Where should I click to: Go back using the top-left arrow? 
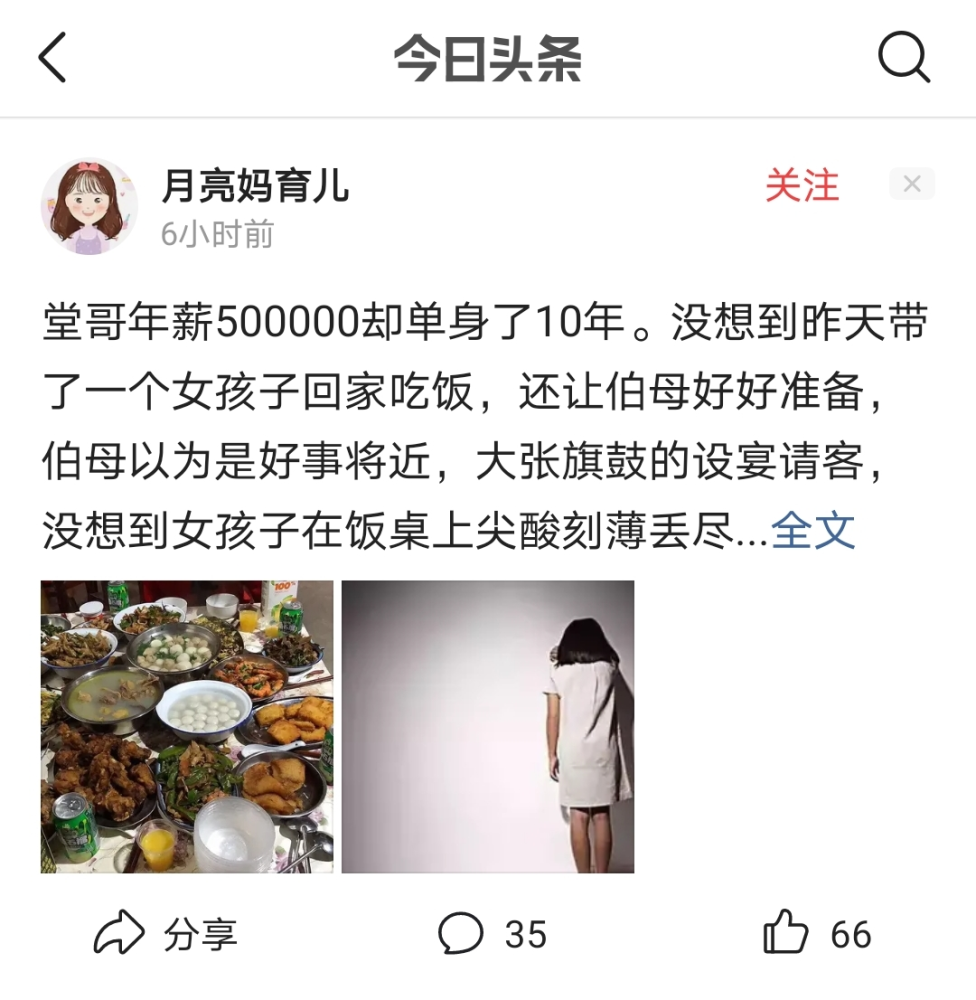click(x=53, y=59)
